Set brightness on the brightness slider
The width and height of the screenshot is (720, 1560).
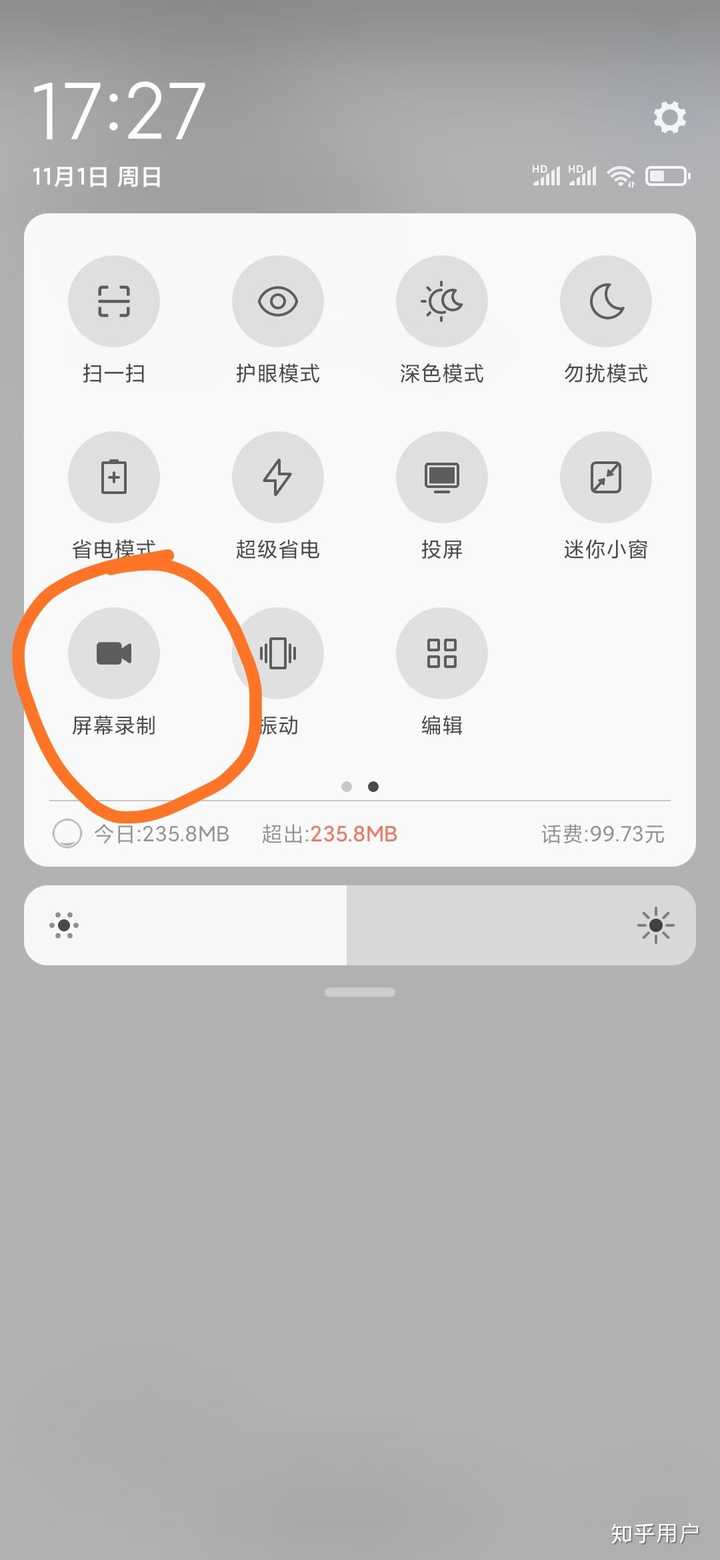(x=360, y=925)
